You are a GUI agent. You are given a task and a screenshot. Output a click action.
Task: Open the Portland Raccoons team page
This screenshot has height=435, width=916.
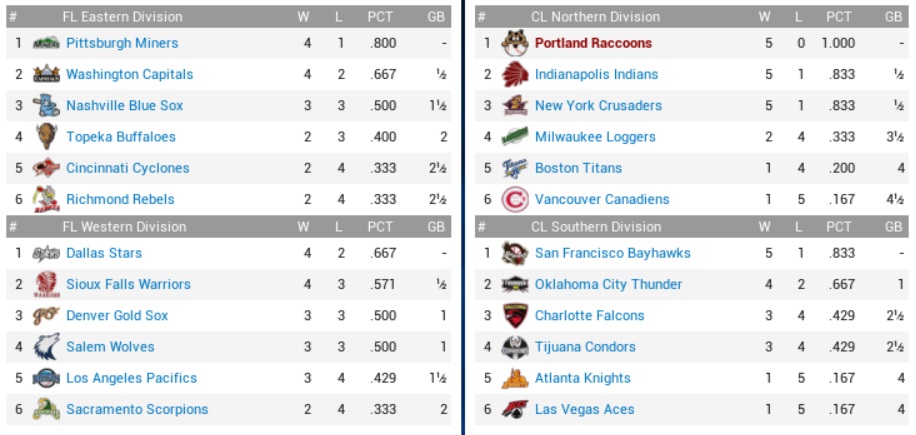pyautogui.click(x=593, y=43)
